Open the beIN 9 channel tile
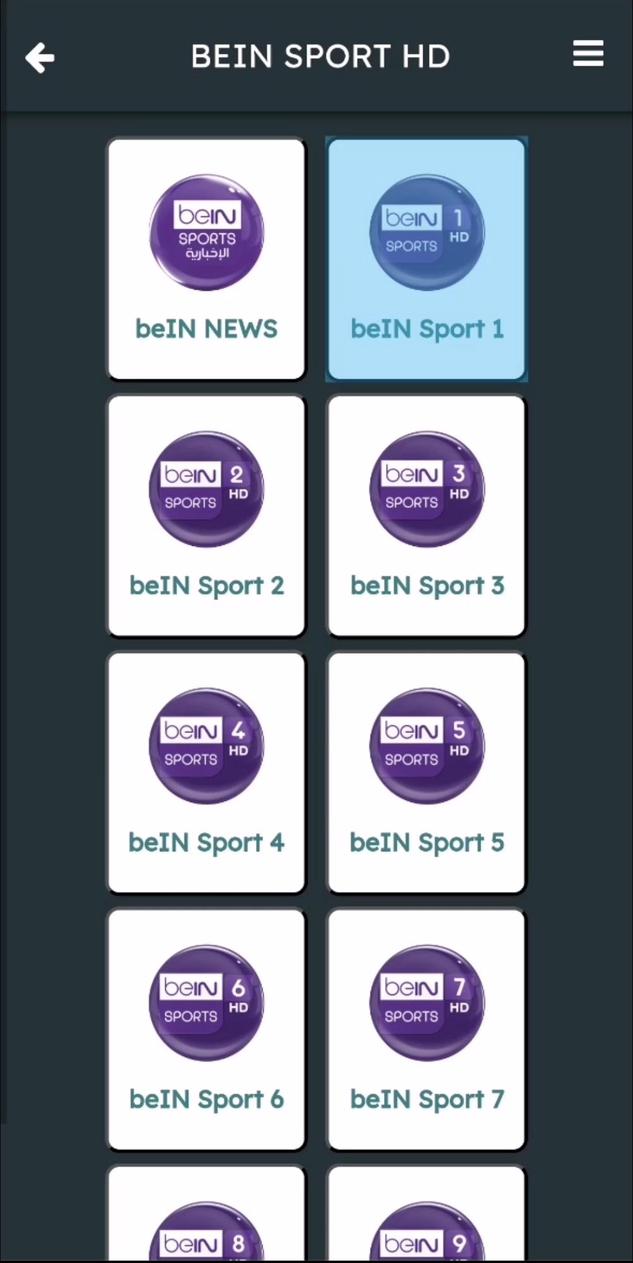The image size is (633, 1263). [427, 1220]
